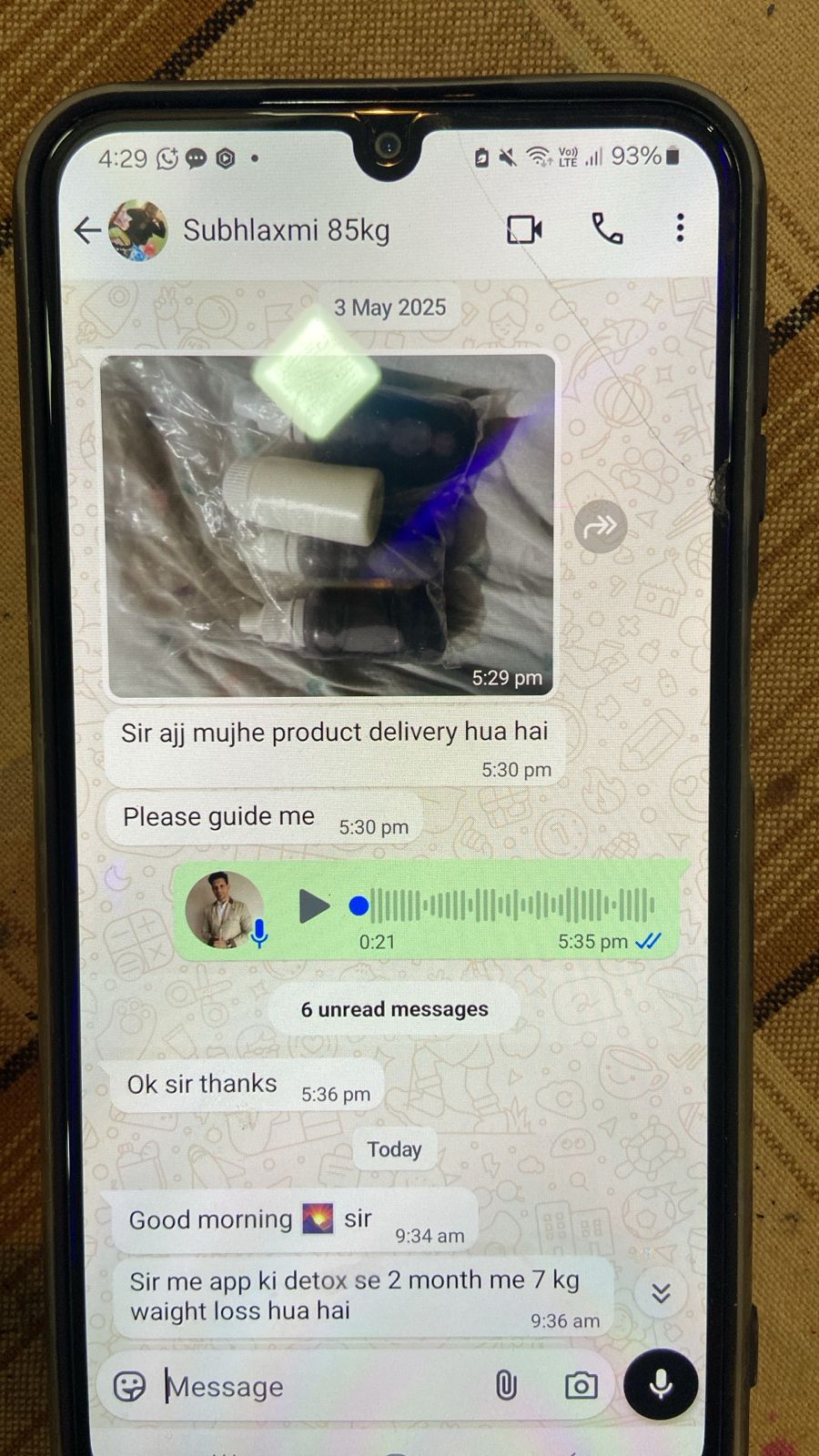
Task: Open the emoji picker
Action: tap(129, 1386)
